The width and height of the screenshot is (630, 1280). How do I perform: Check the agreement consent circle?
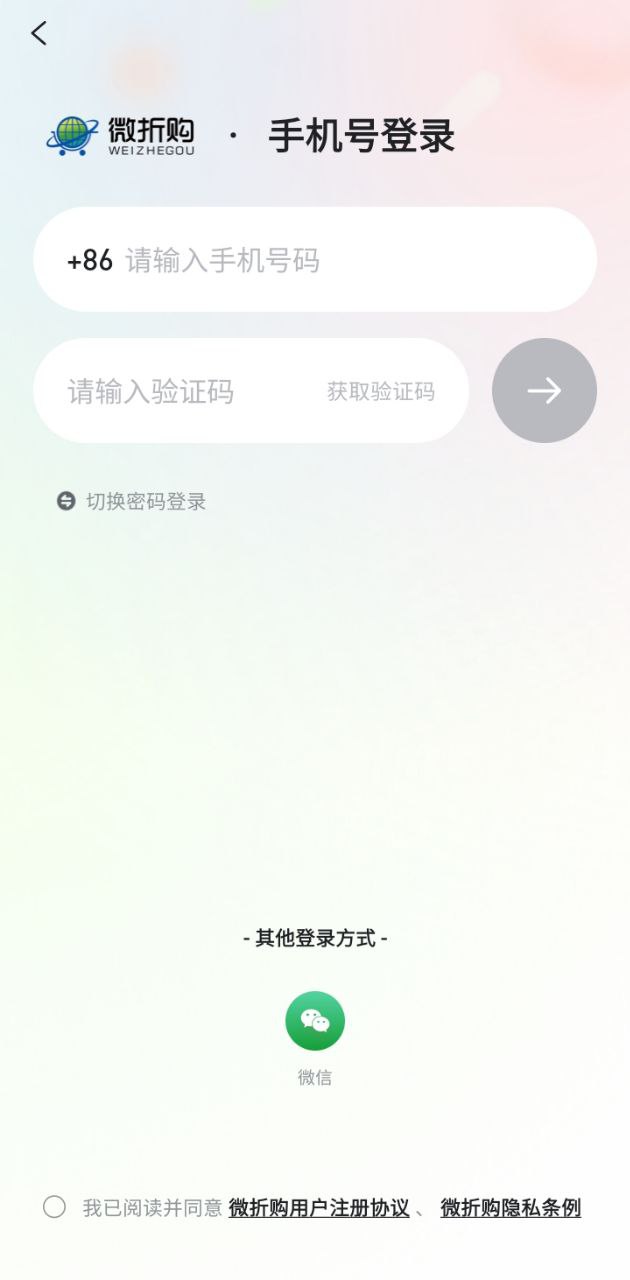tap(54, 1207)
